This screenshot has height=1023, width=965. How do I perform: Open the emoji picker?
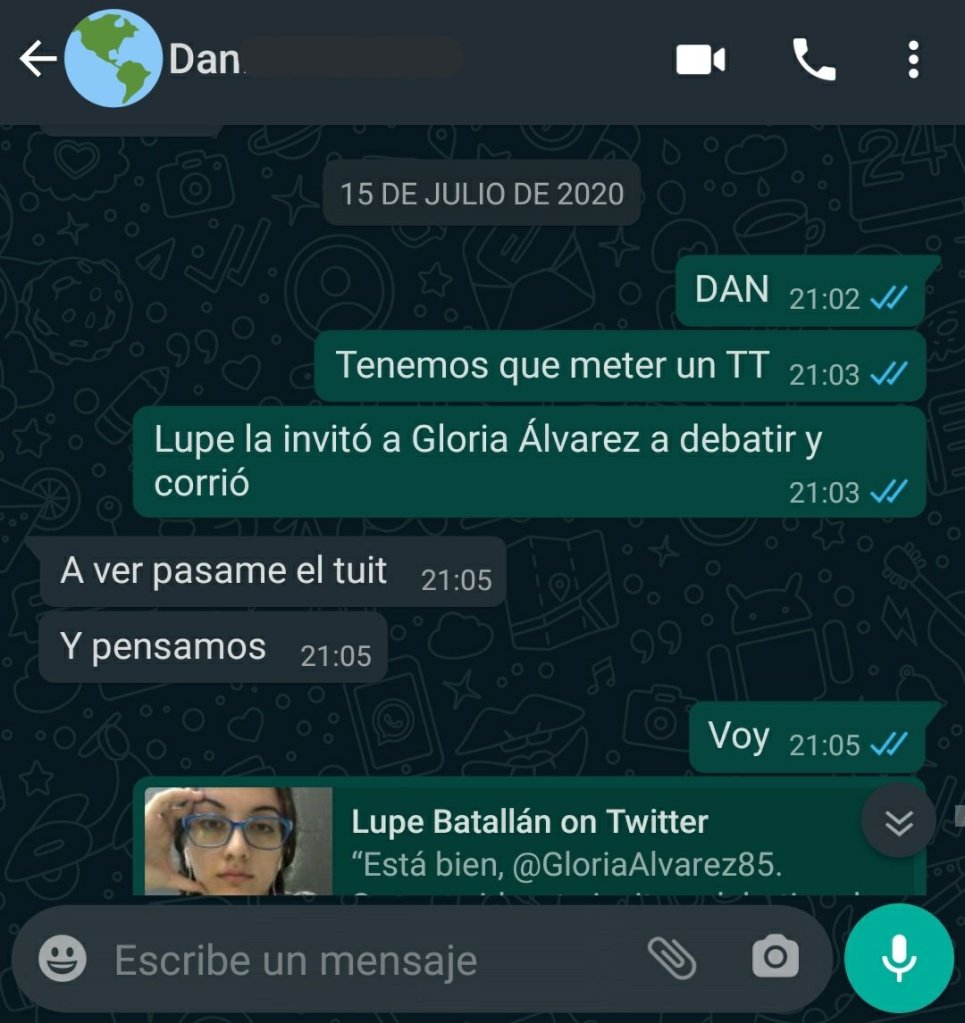62,960
